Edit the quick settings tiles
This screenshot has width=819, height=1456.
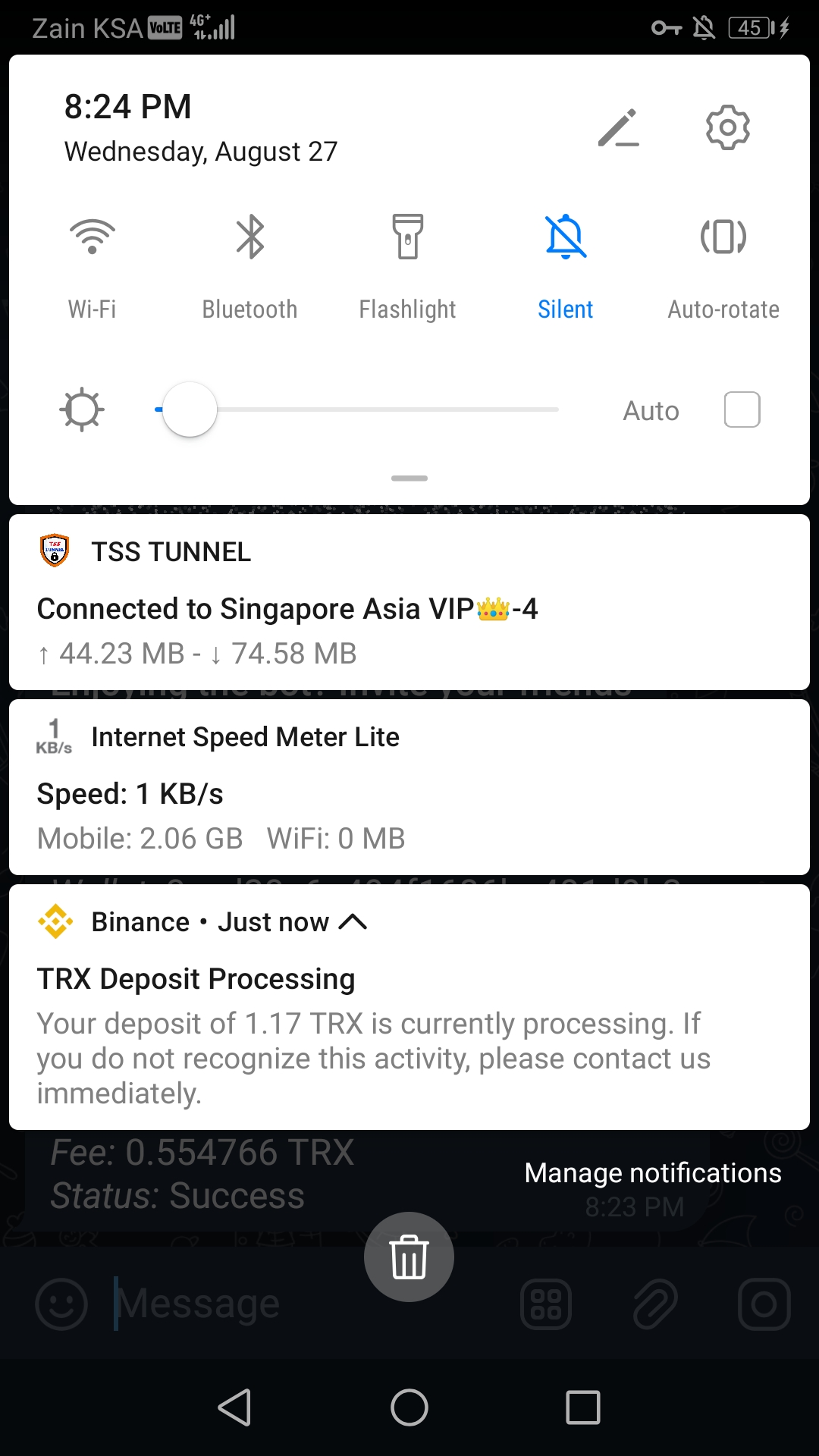click(x=618, y=128)
